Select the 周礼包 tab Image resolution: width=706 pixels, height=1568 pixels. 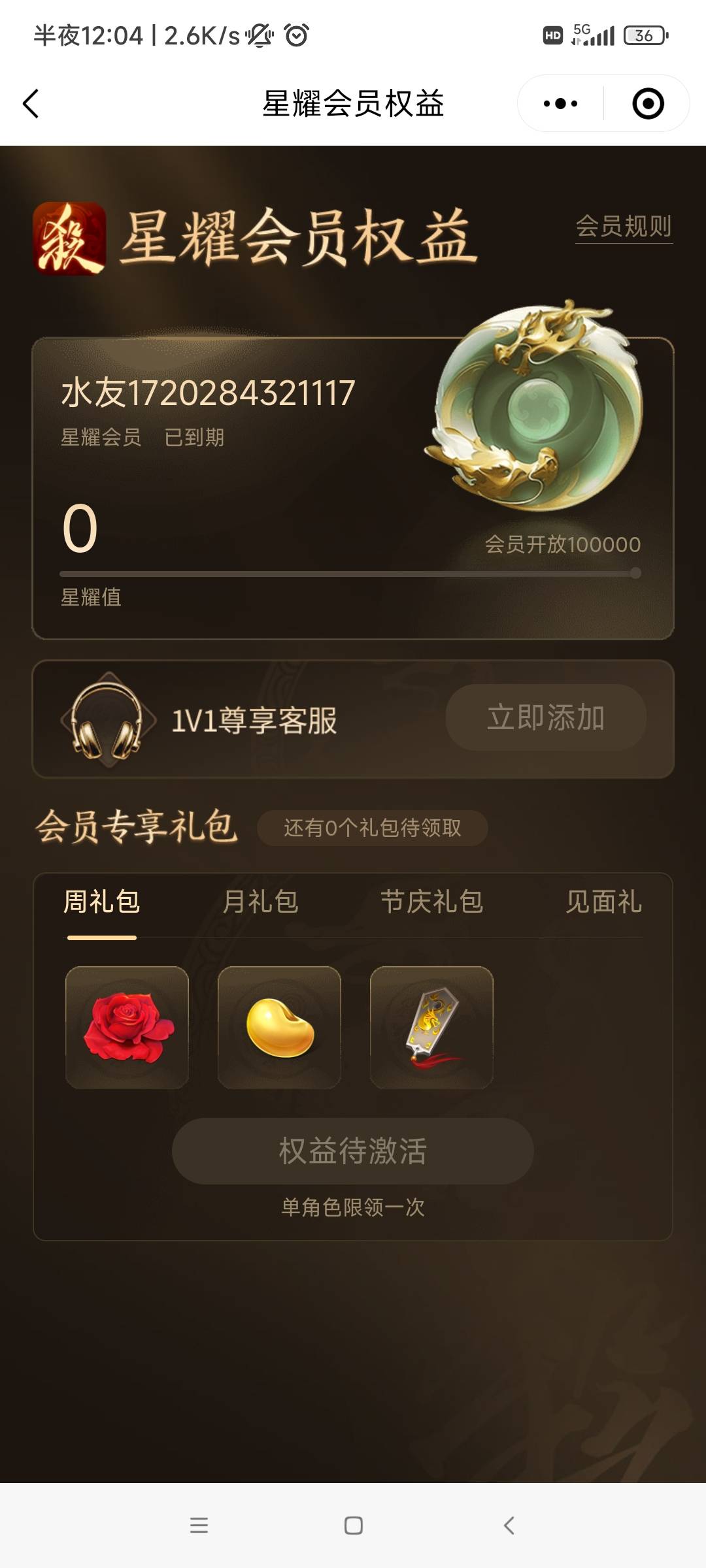coord(101,902)
